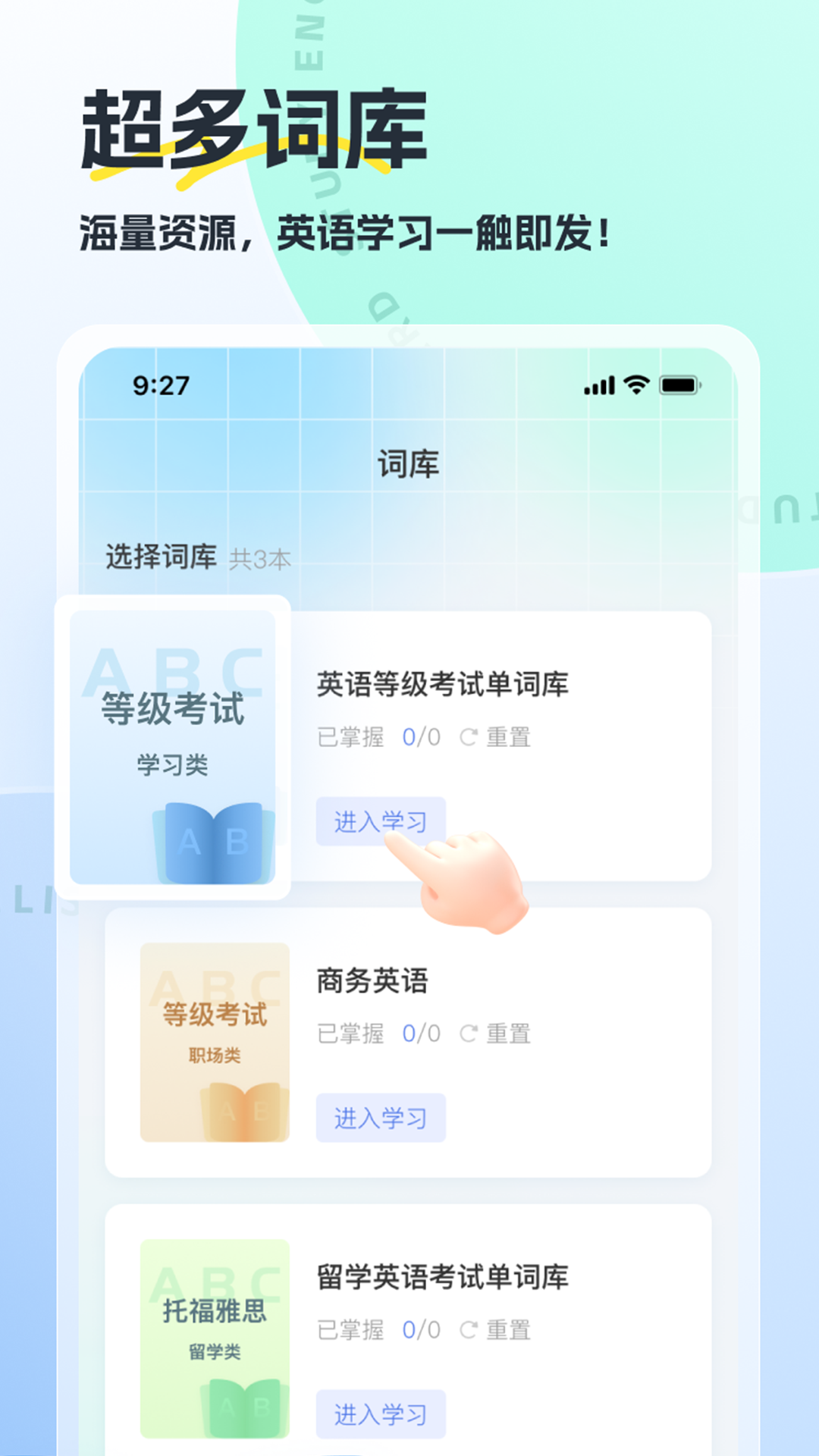Tap the cellular signal icon in the status bar
The height and width of the screenshot is (1456, 819).
(598, 386)
